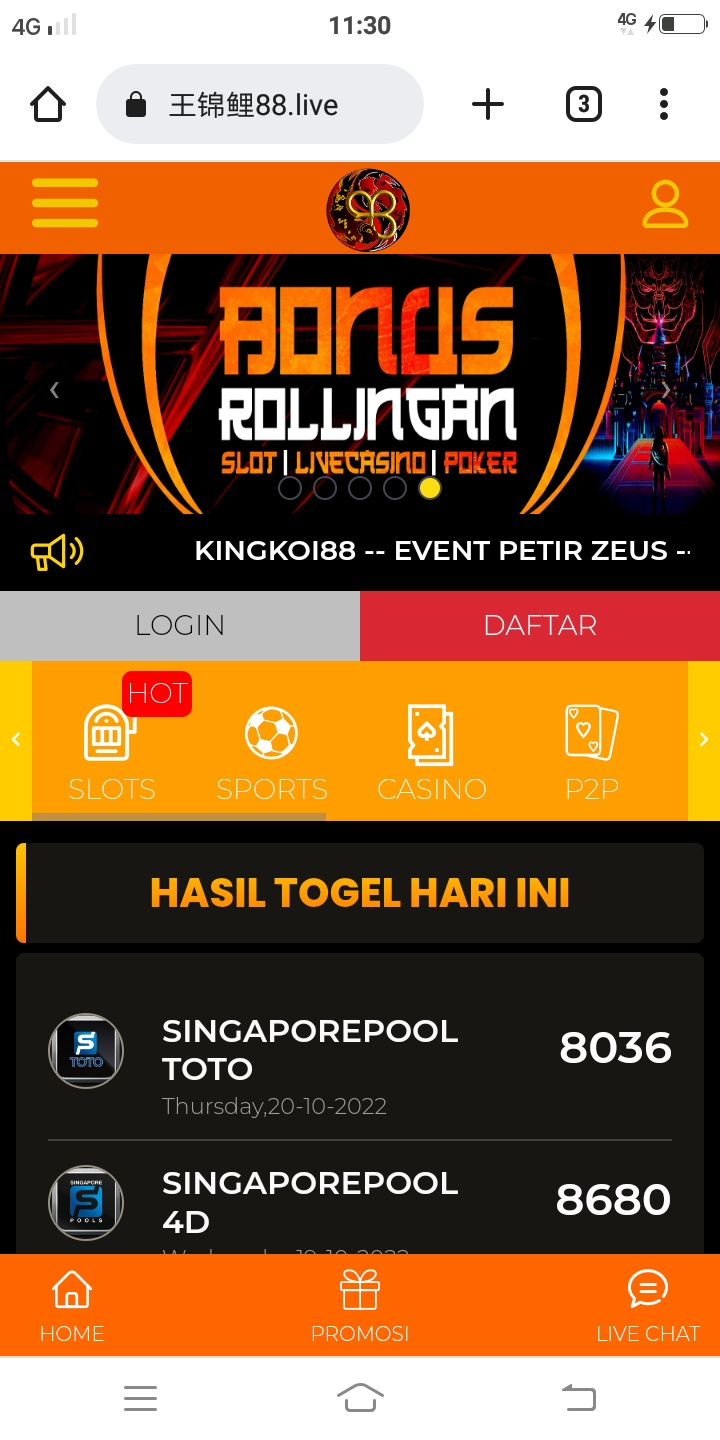Open the hamburger menu
Screen dimensions: 720x1440
click(x=65, y=203)
